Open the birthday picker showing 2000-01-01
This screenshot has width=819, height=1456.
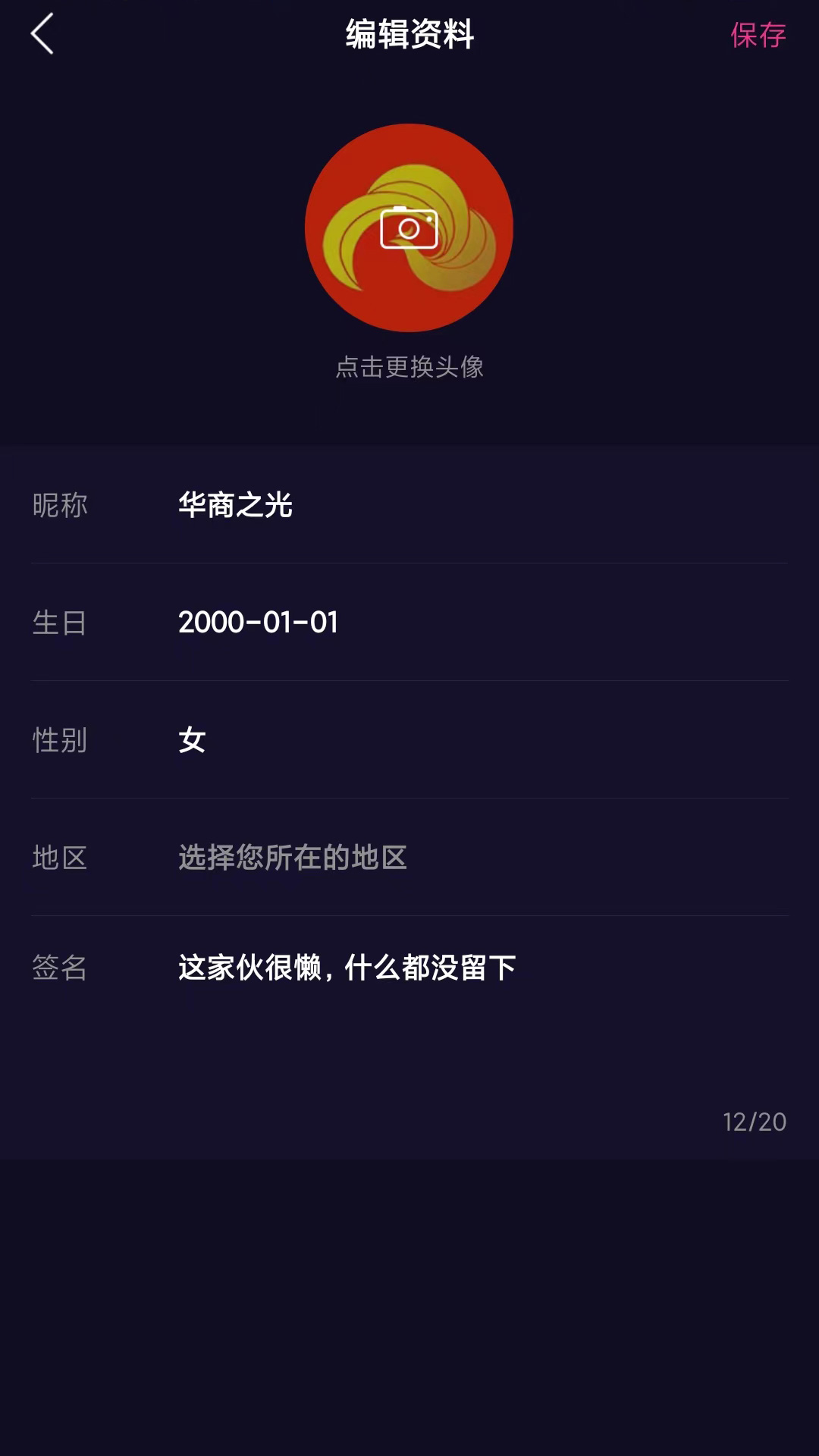409,623
